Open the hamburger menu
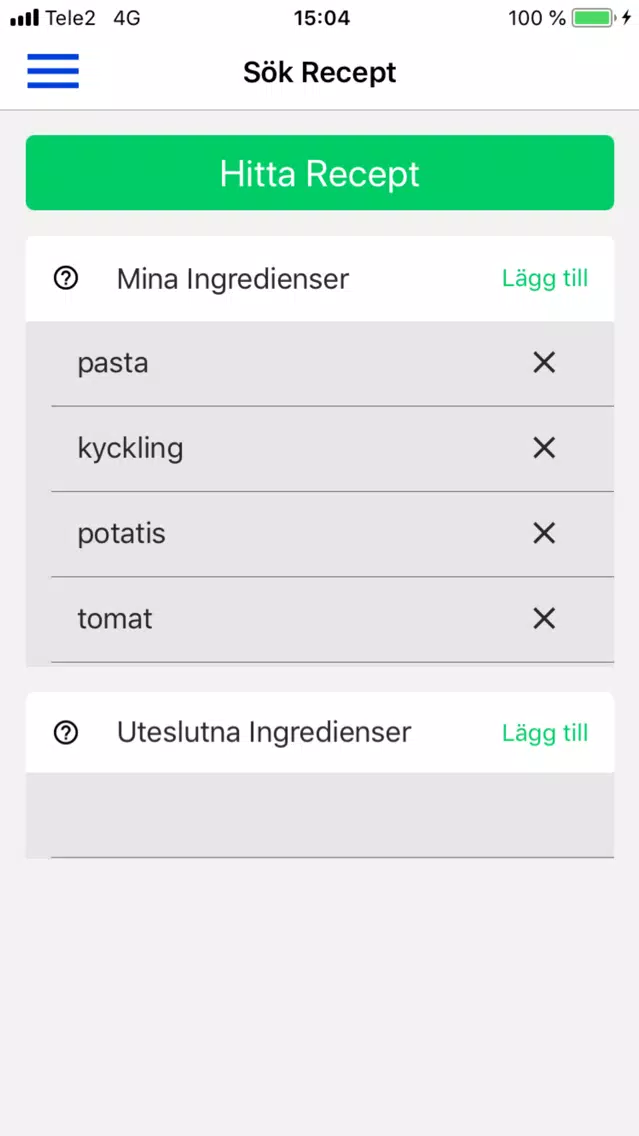 pos(53,71)
